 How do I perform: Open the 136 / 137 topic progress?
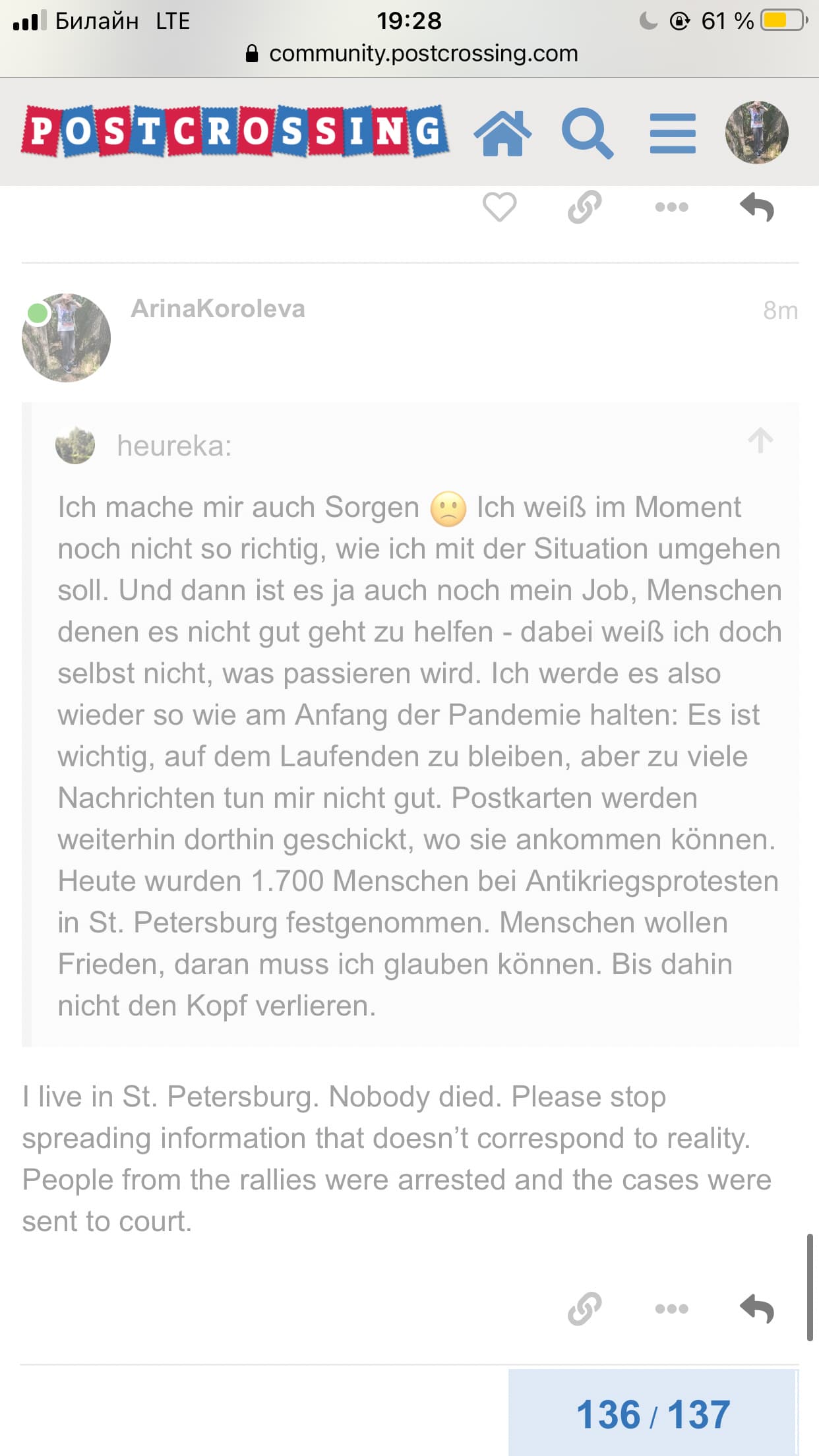point(653,1413)
